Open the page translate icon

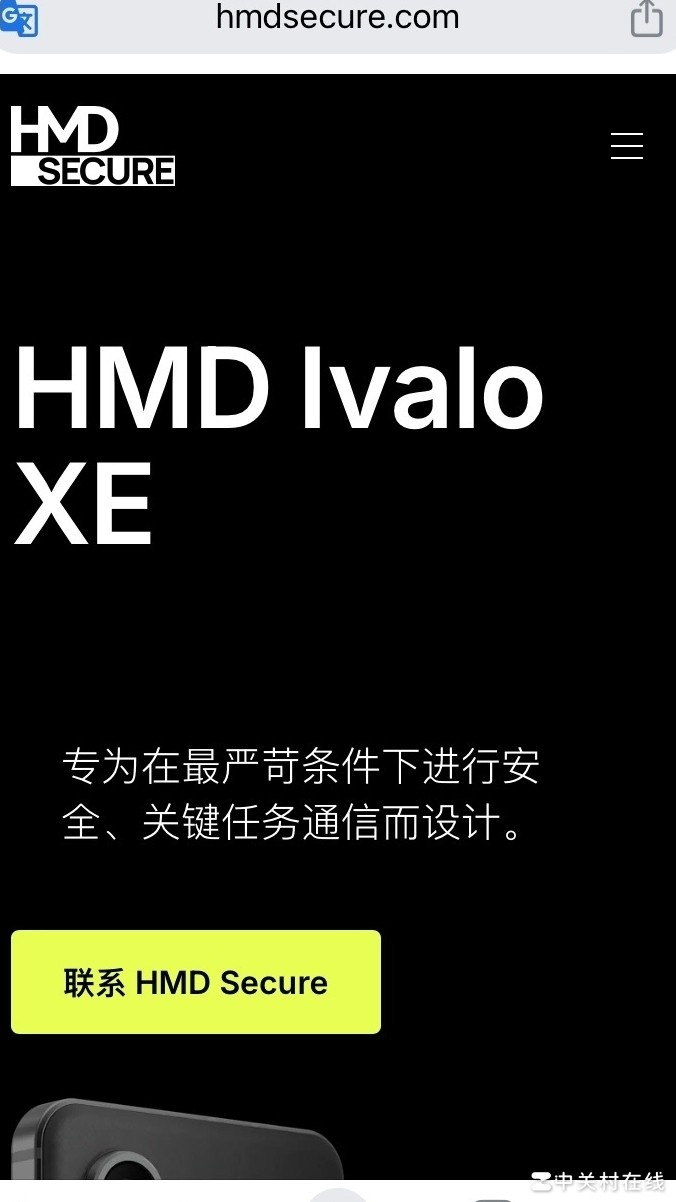coord(20,20)
